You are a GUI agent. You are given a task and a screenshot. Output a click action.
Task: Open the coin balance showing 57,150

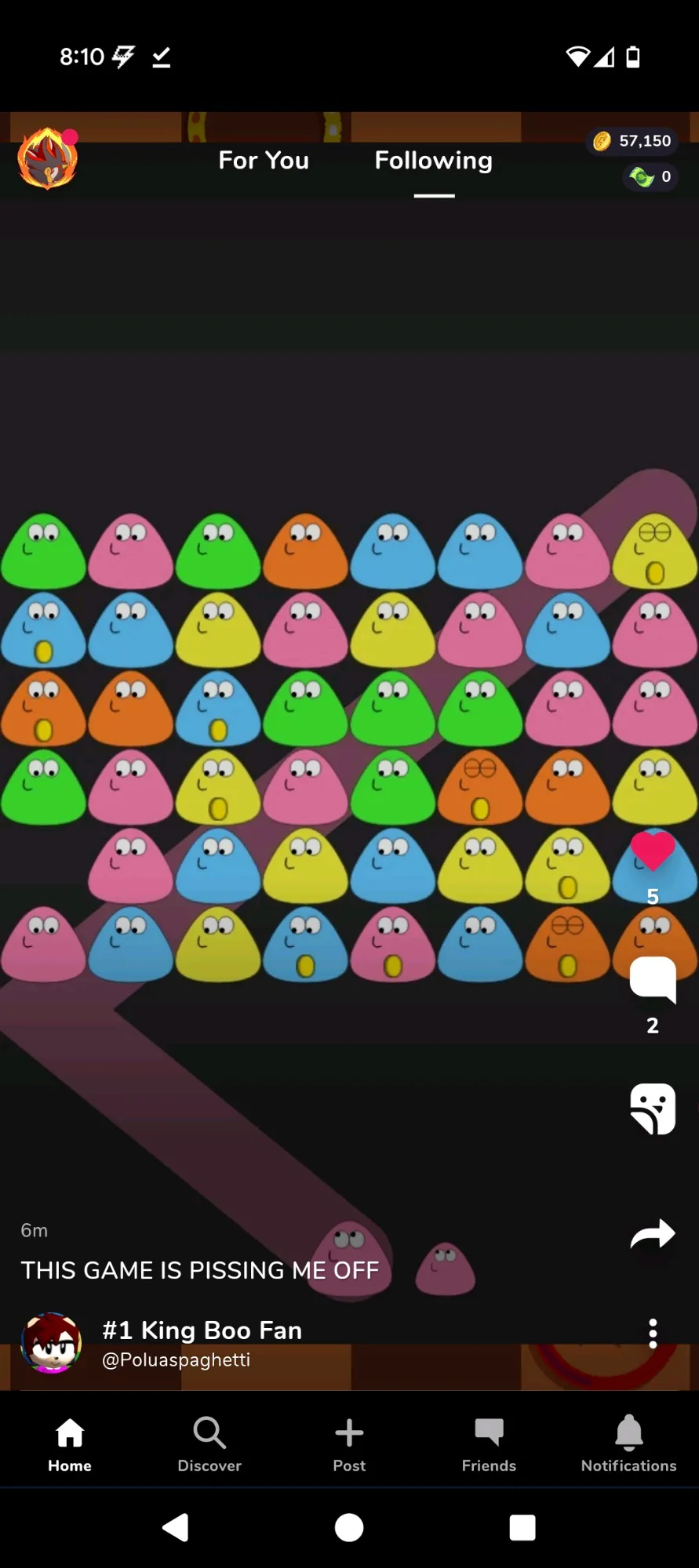click(x=632, y=141)
